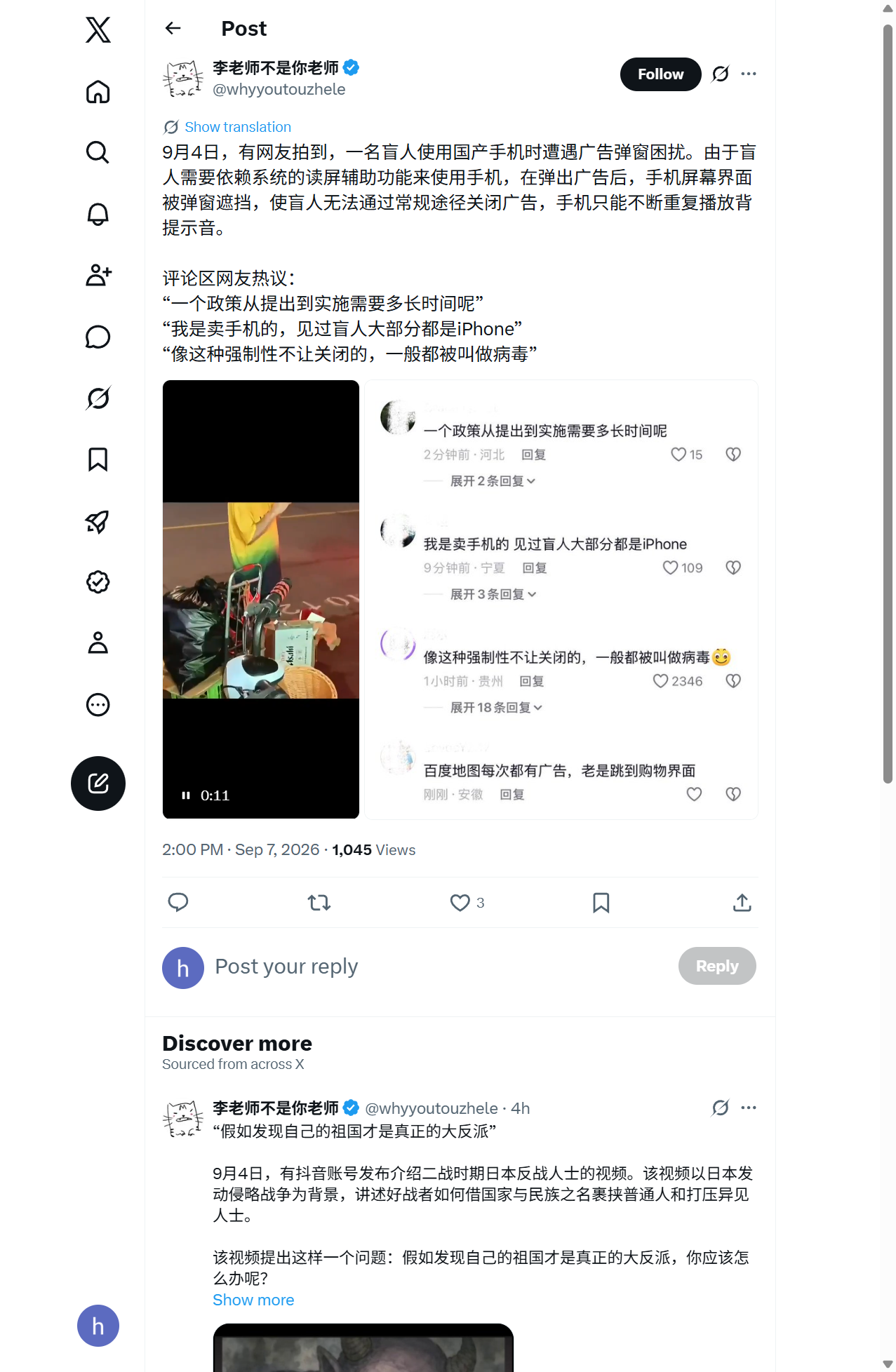The height and width of the screenshot is (1372, 896).
Task: Pause the video at 0:11
Action: click(x=186, y=795)
